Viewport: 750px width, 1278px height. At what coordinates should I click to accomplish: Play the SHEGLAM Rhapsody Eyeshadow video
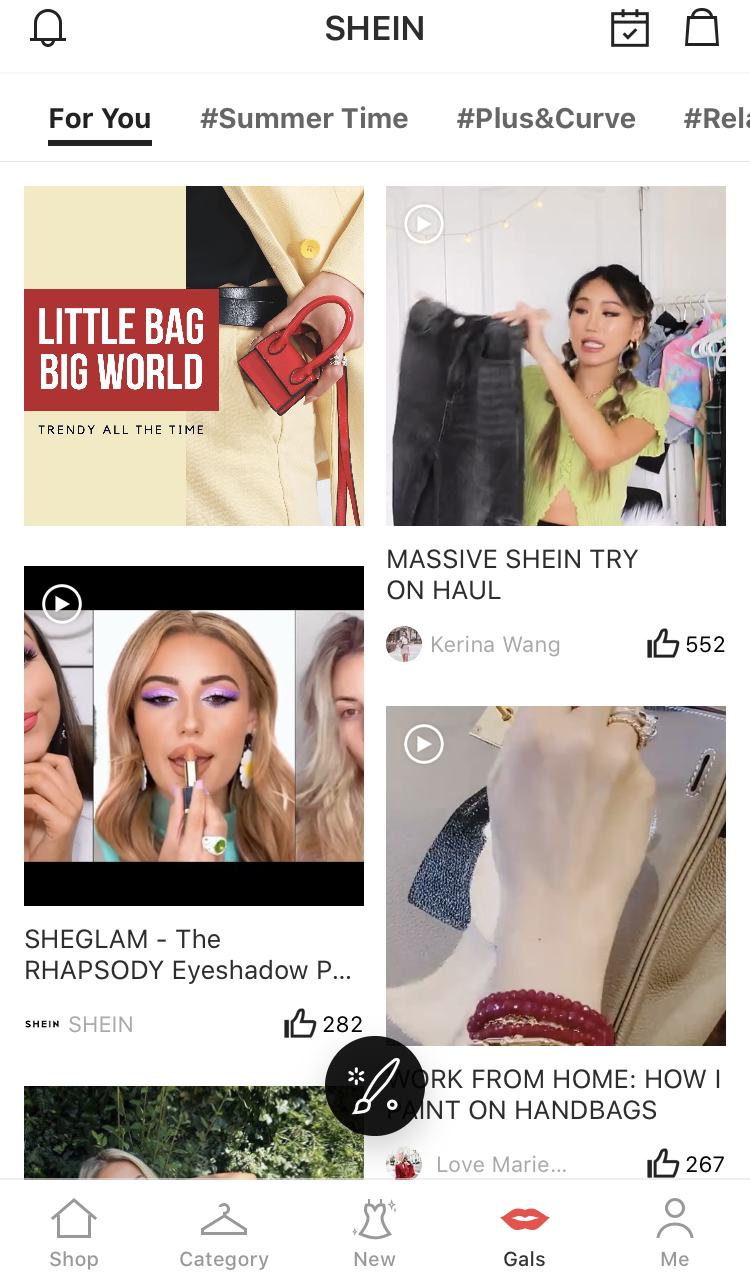pos(194,735)
